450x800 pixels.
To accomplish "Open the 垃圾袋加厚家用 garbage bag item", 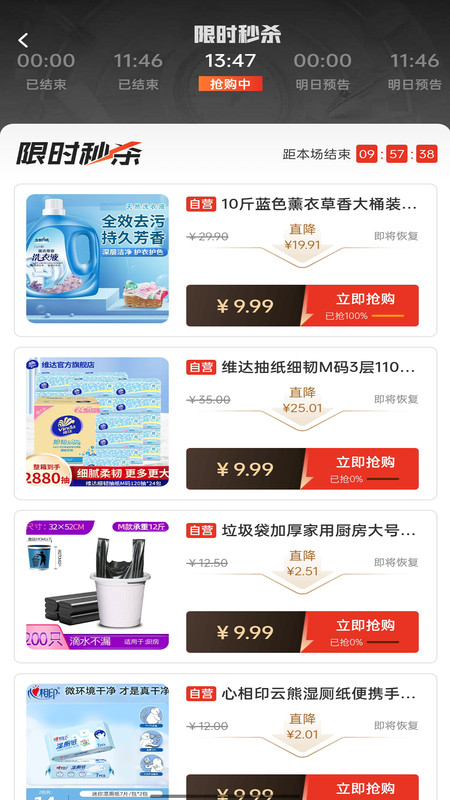I will pyautogui.click(x=226, y=587).
